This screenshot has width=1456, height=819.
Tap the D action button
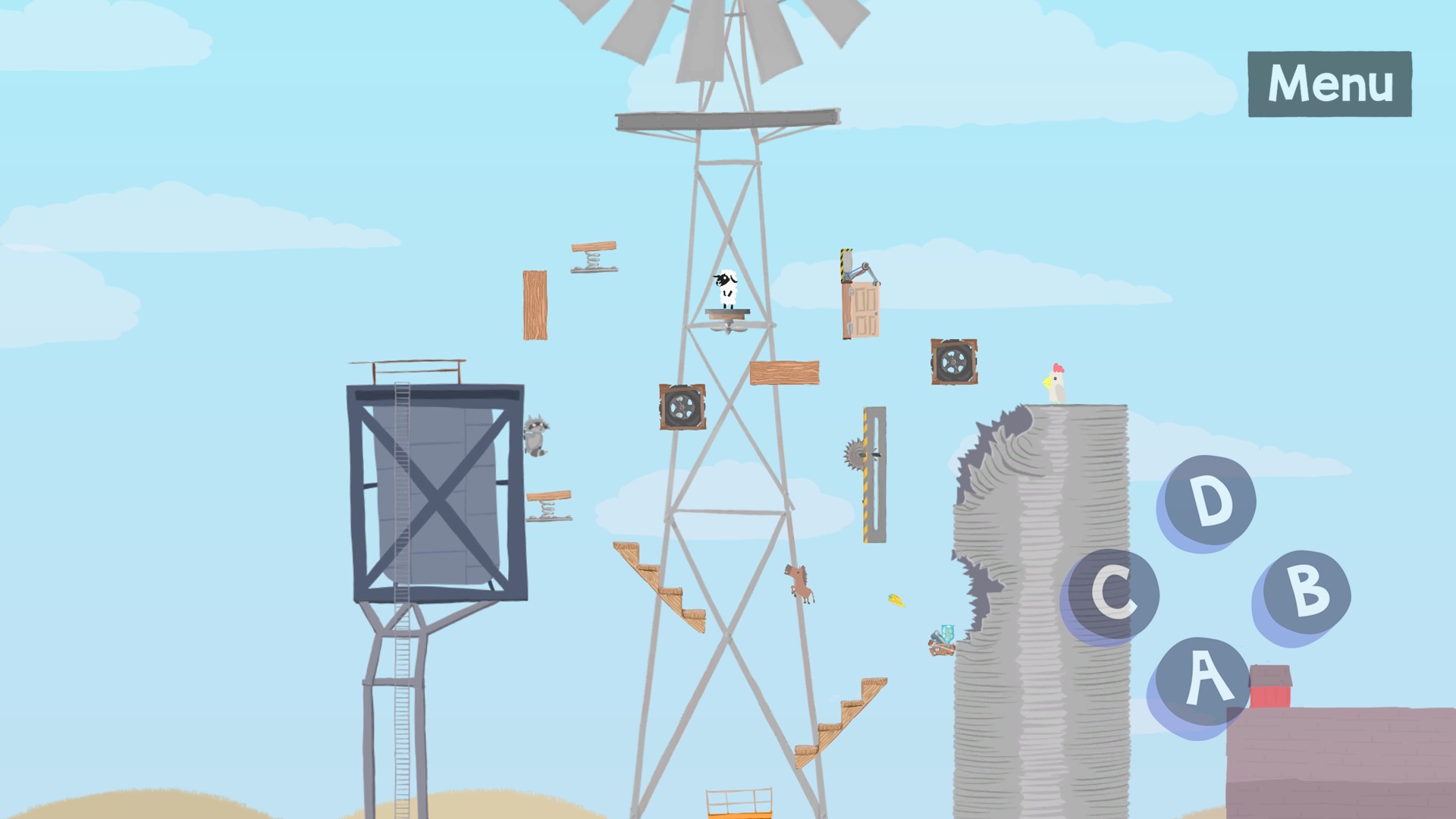pyautogui.click(x=1210, y=500)
